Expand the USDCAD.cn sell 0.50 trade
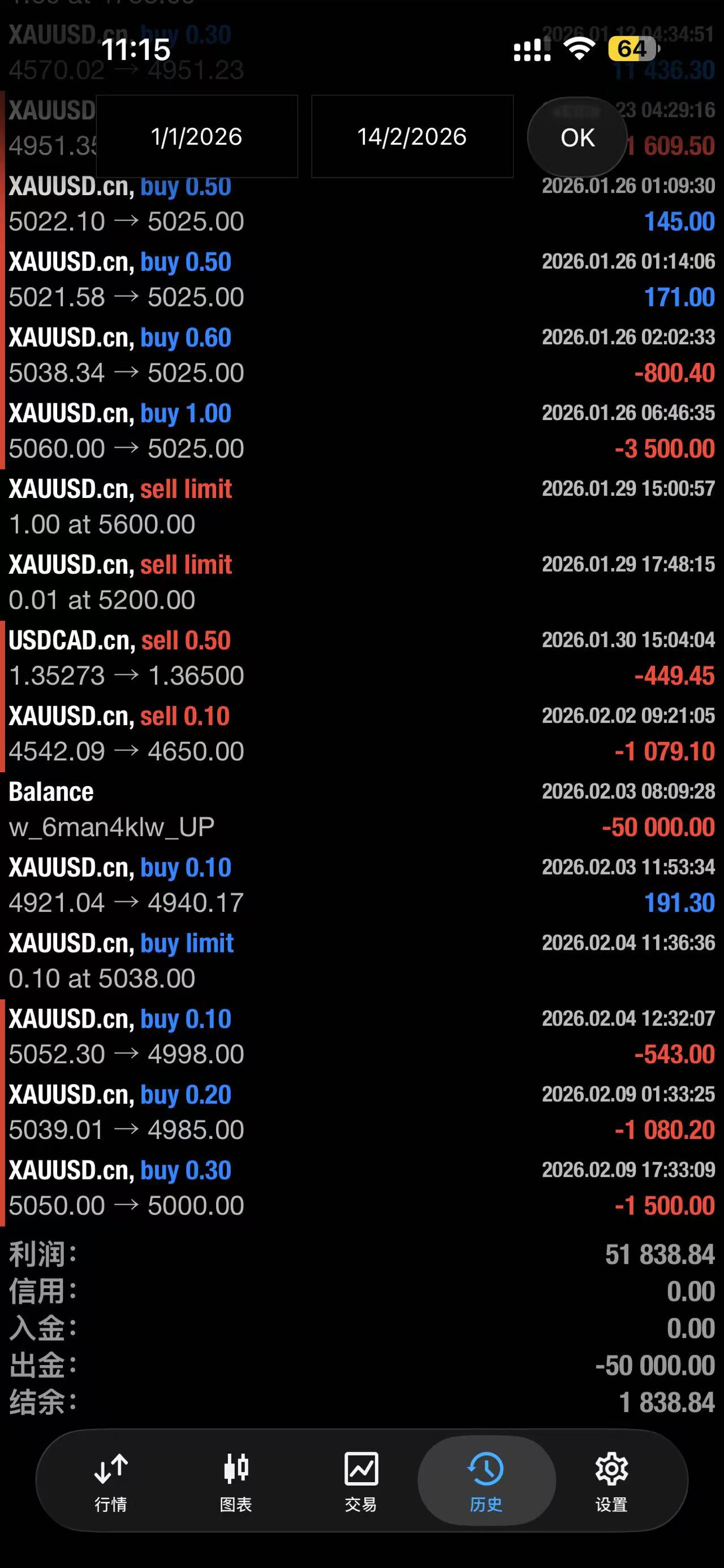724x1568 pixels. (x=361, y=658)
